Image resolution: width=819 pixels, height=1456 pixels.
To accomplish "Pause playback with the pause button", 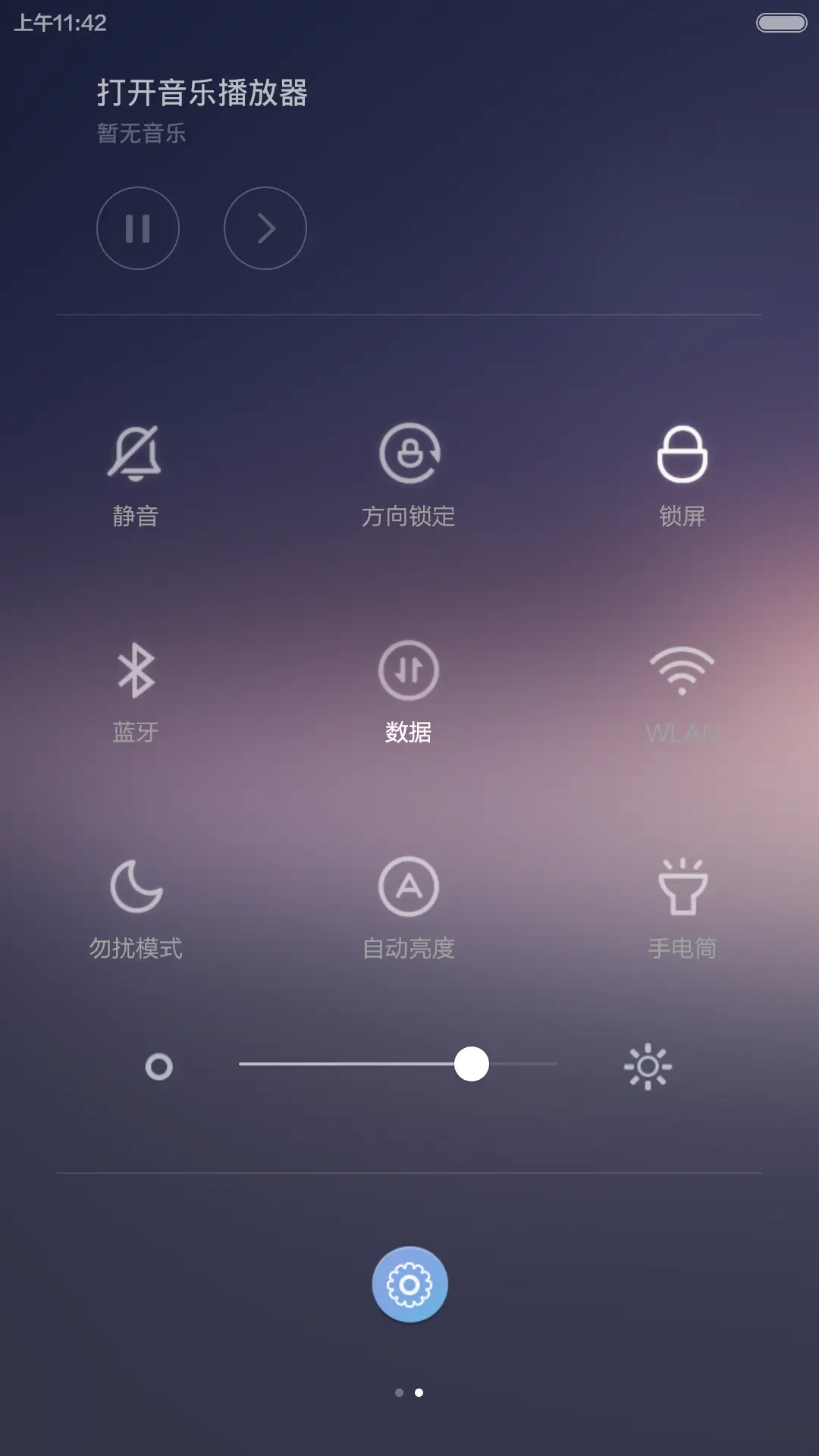I will 138,228.
